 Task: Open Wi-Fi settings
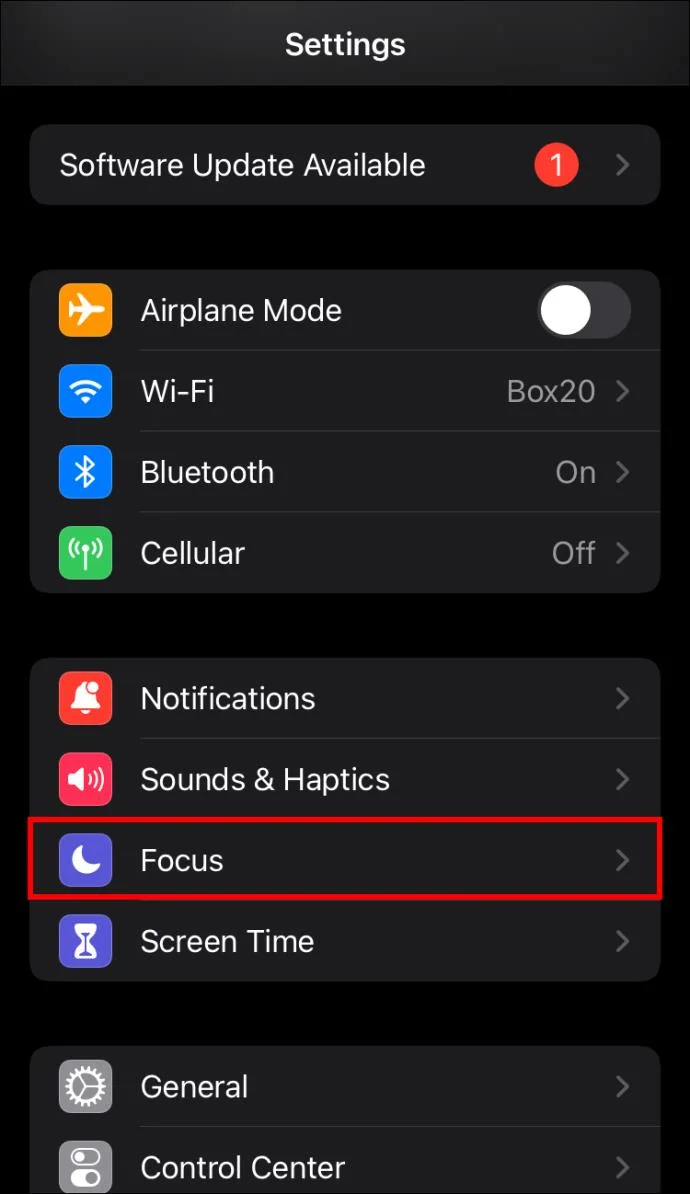pos(344,391)
